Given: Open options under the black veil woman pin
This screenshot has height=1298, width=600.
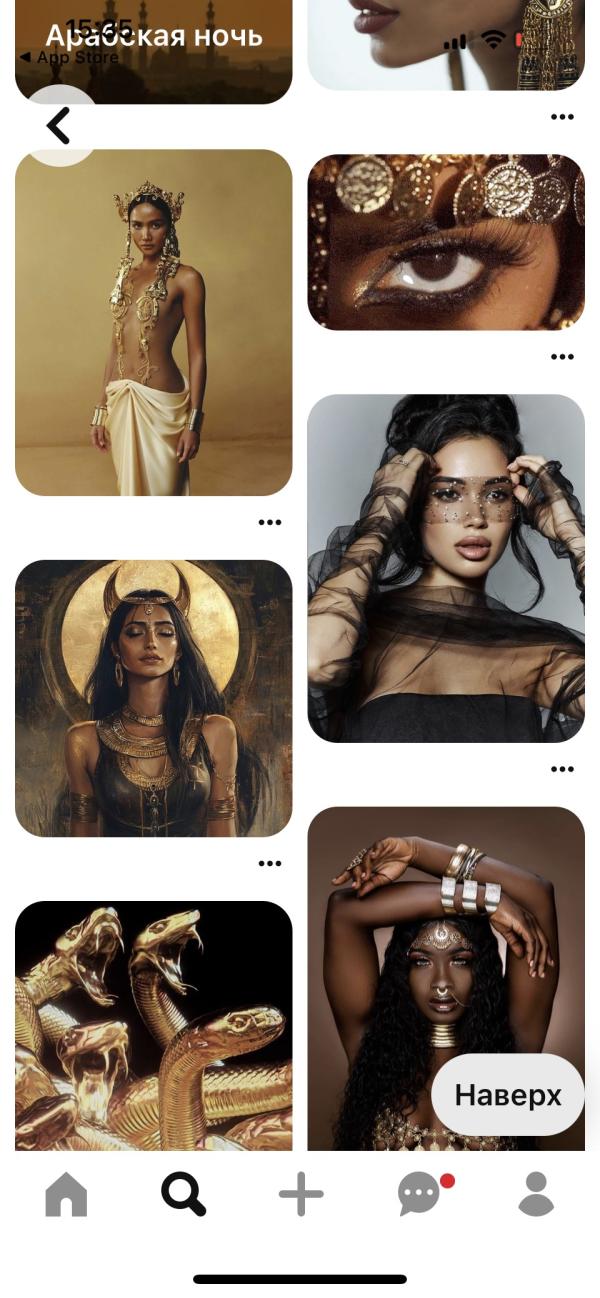Looking at the screenshot, I should [563, 769].
